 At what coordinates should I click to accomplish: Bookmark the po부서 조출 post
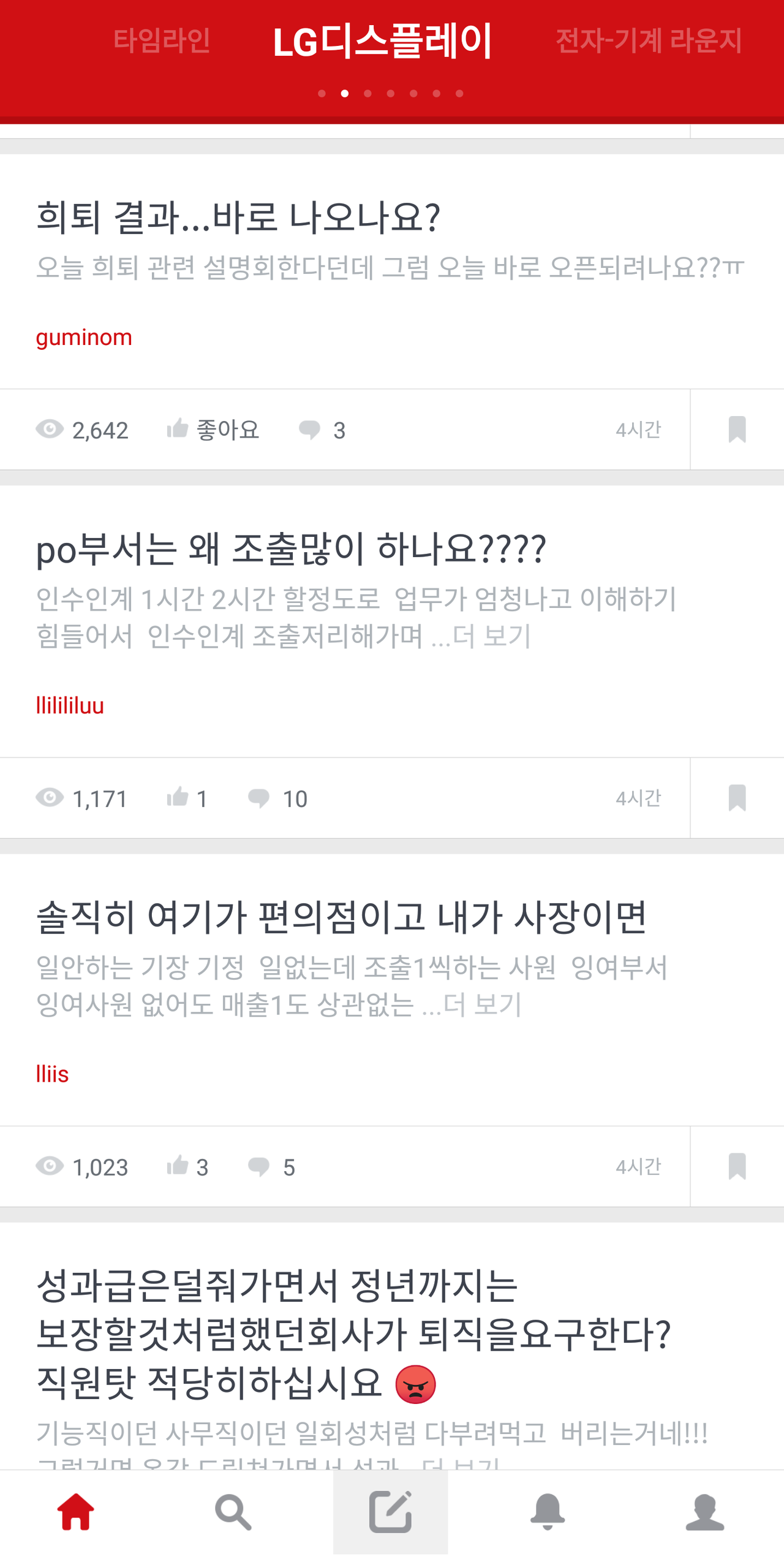pos(737,798)
